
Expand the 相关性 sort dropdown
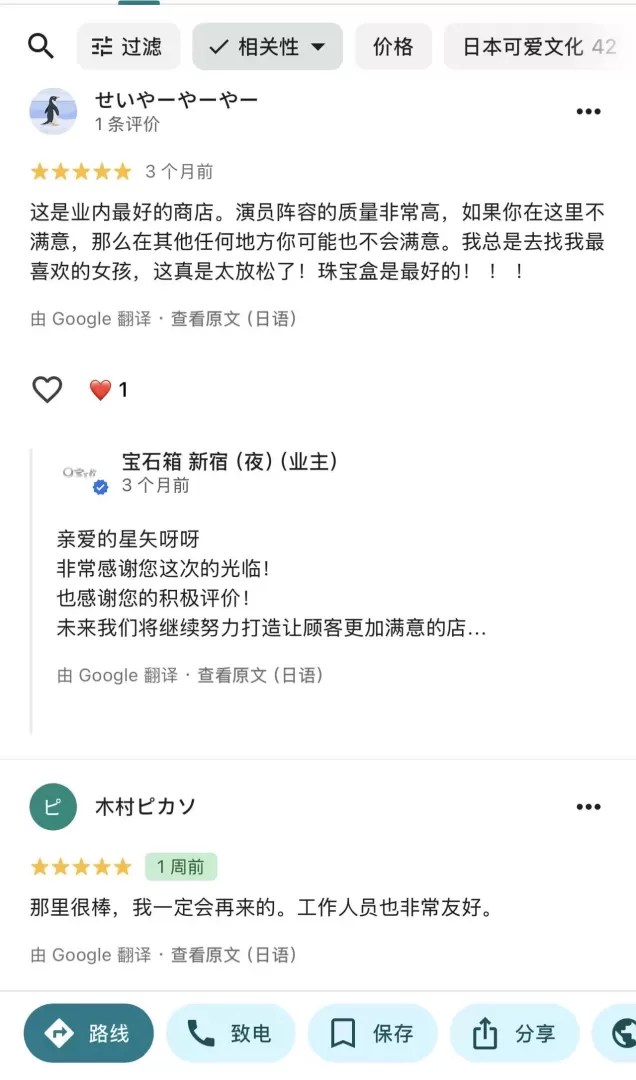[x=267, y=46]
